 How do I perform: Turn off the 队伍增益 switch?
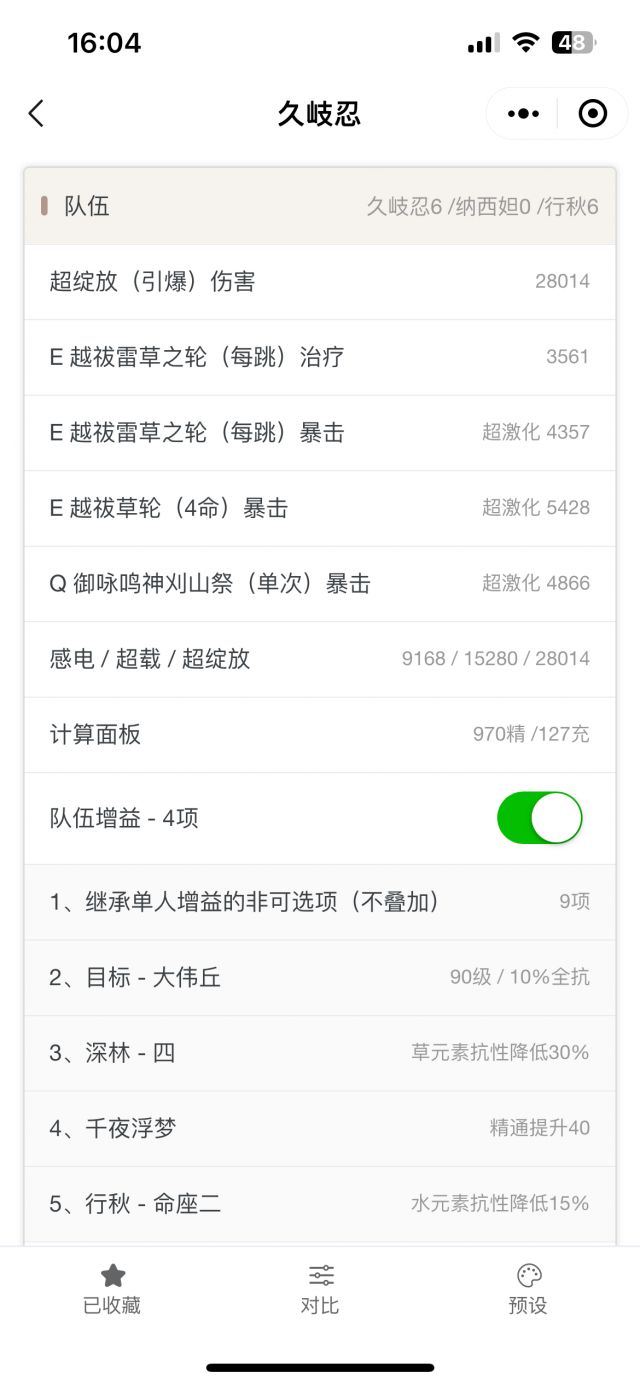(x=539, y=818)
